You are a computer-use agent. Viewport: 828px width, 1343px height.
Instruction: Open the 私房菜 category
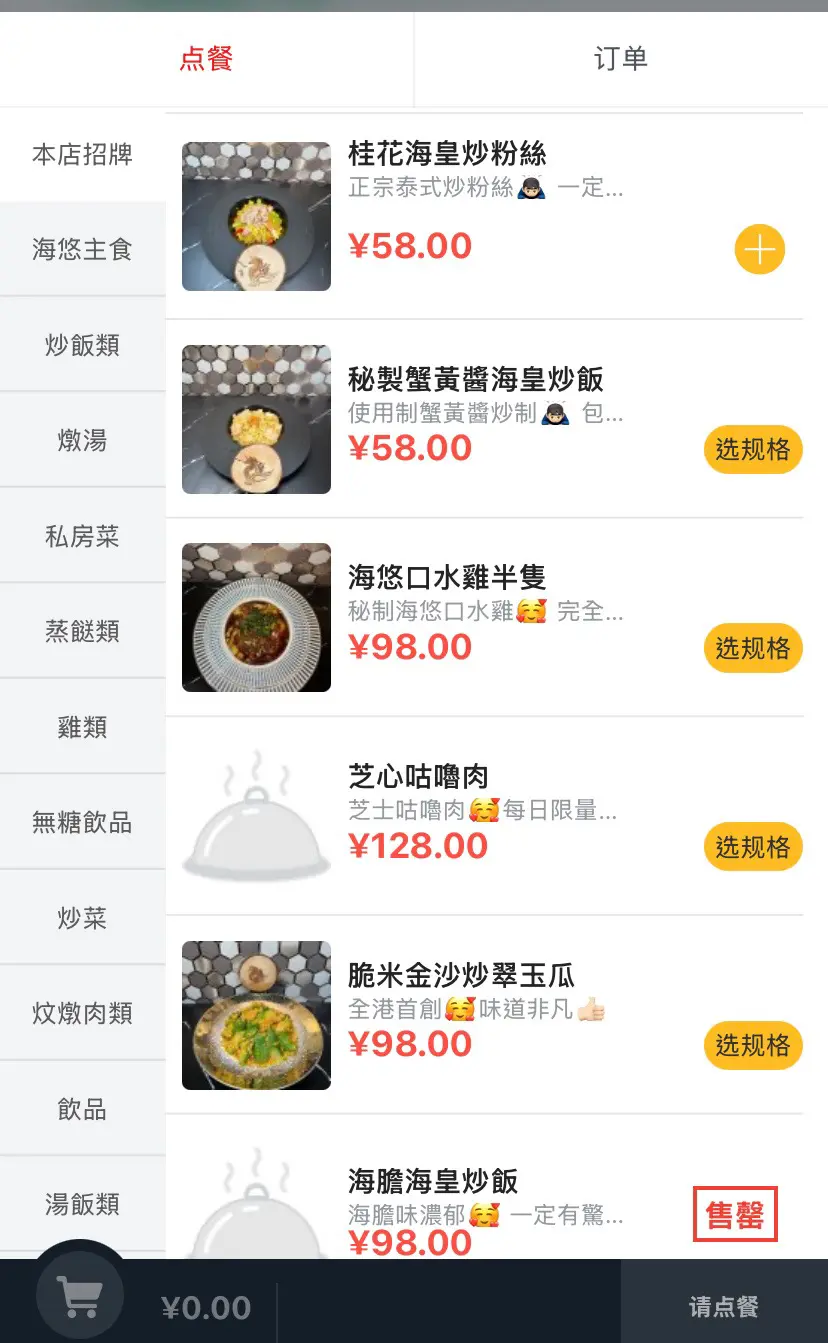(x=82, y=536)
